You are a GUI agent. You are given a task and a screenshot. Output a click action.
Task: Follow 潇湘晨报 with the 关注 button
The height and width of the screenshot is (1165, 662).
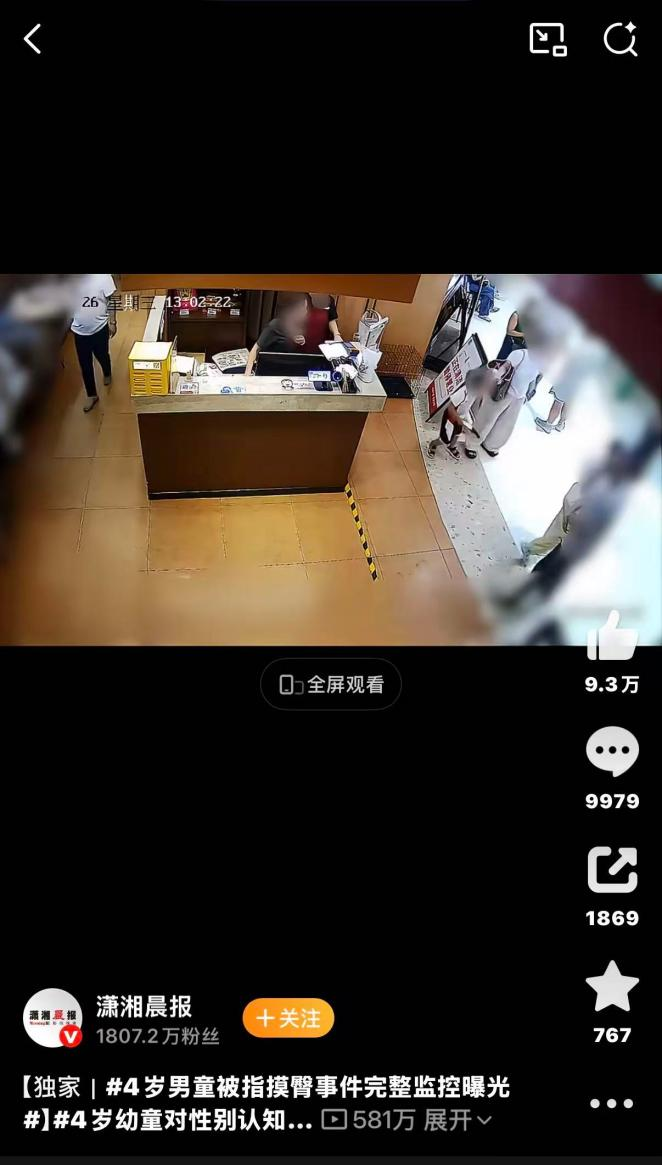[x=288, y=1018]
